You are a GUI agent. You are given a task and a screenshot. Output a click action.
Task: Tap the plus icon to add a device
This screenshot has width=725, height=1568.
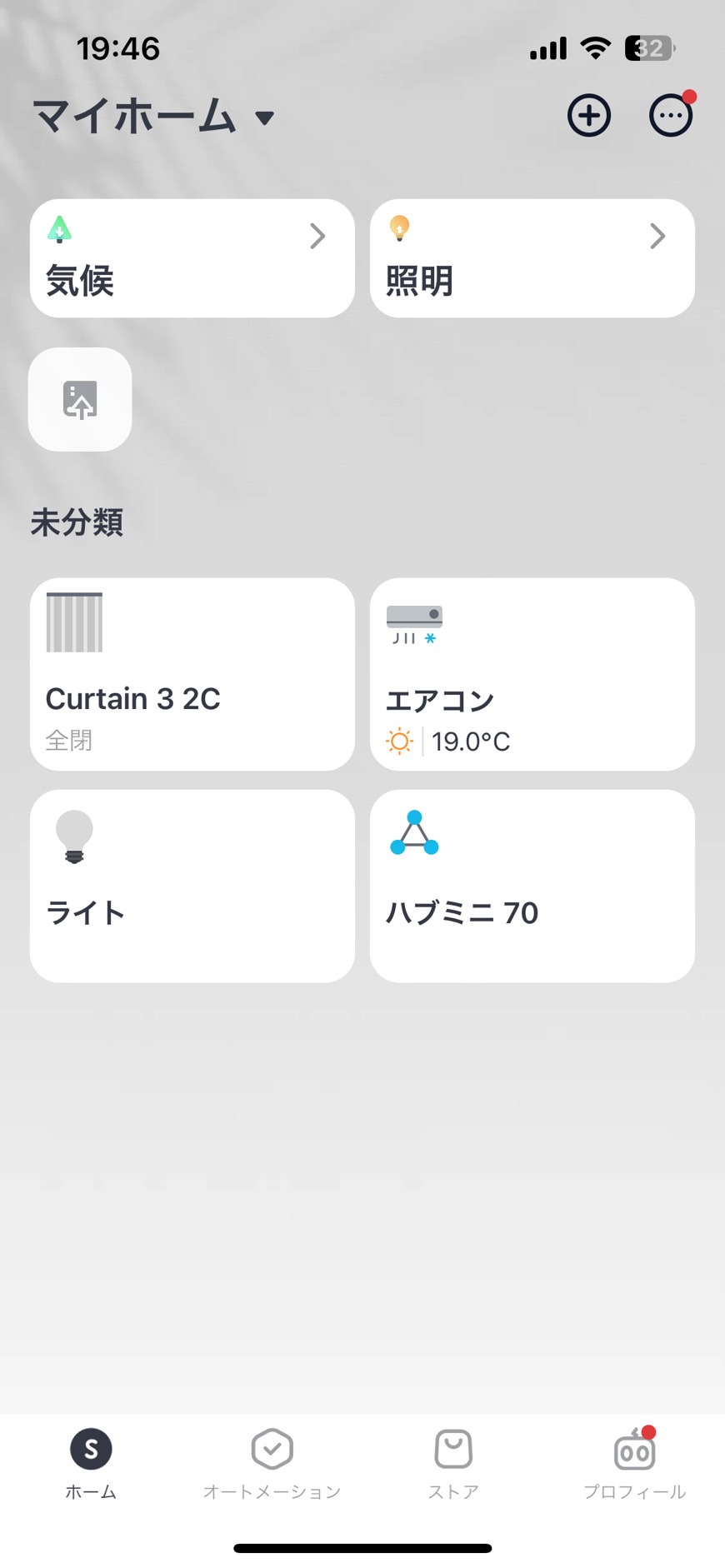click(588, 116)
